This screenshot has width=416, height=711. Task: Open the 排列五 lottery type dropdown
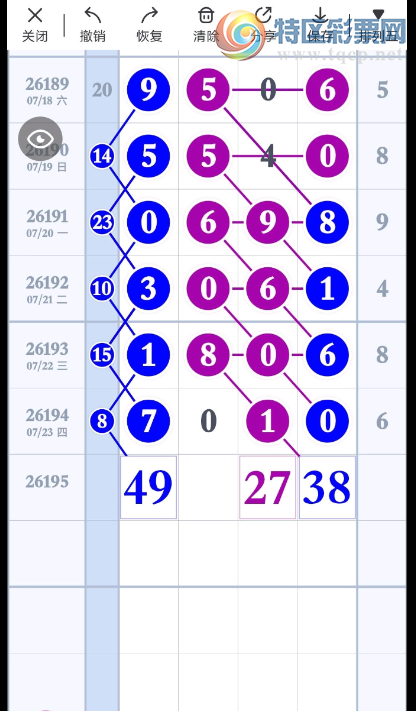[x=378, y=25]
